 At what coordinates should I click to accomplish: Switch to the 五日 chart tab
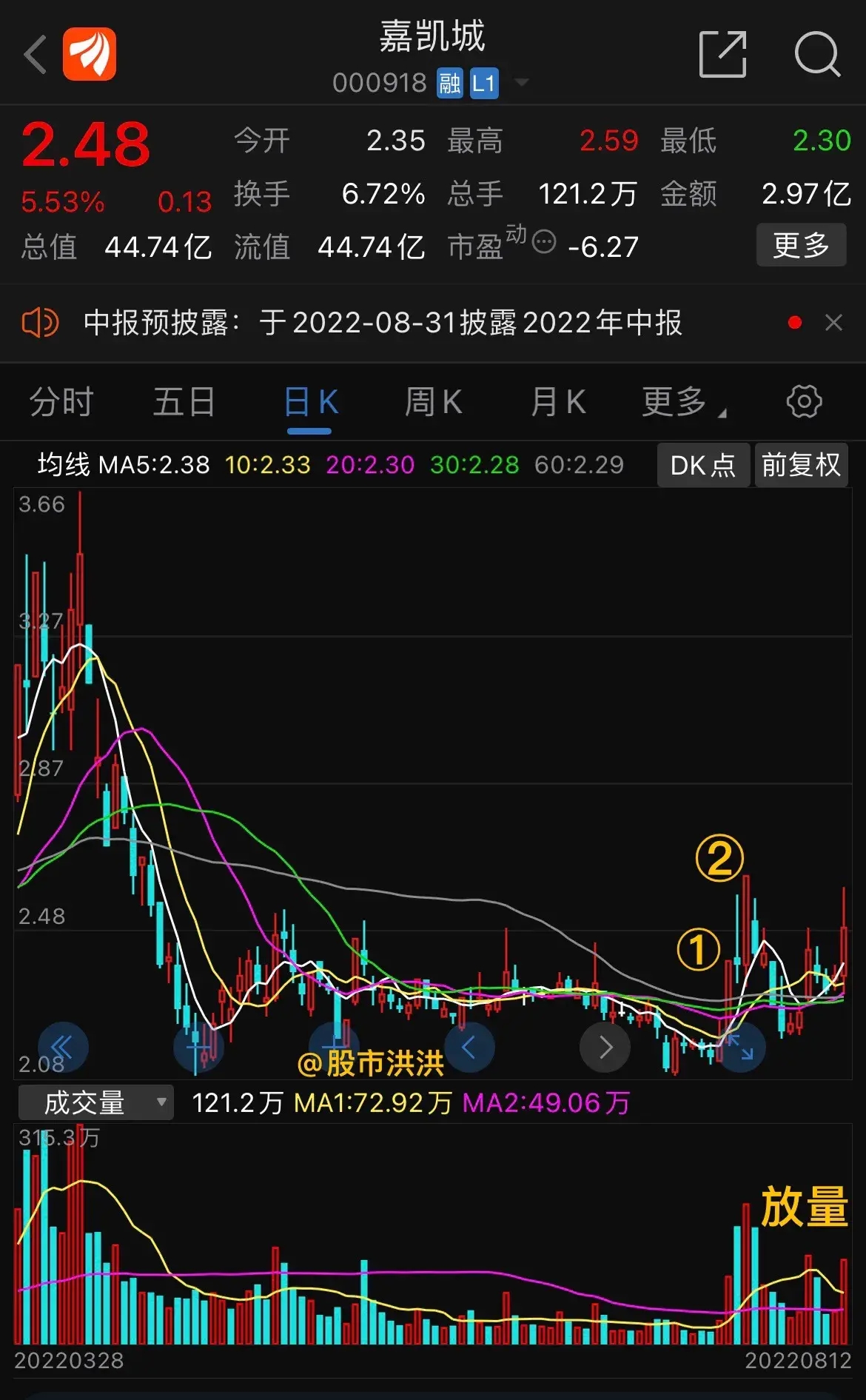click(x=184, y=403)
